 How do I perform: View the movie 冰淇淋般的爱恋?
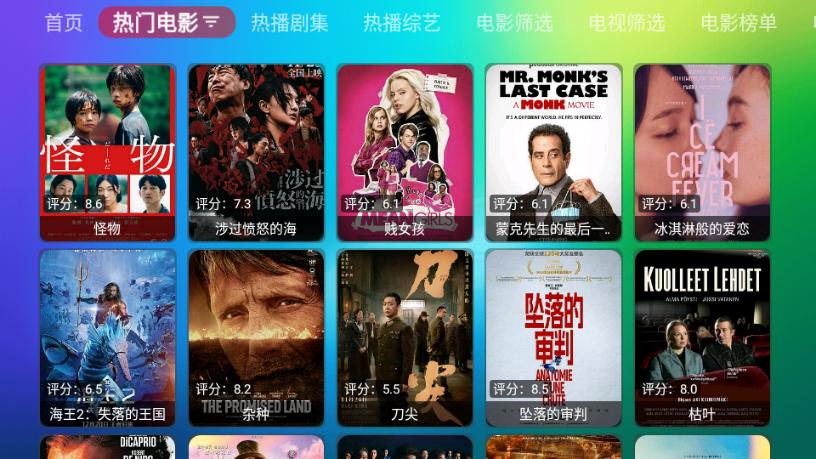[702, 152]
